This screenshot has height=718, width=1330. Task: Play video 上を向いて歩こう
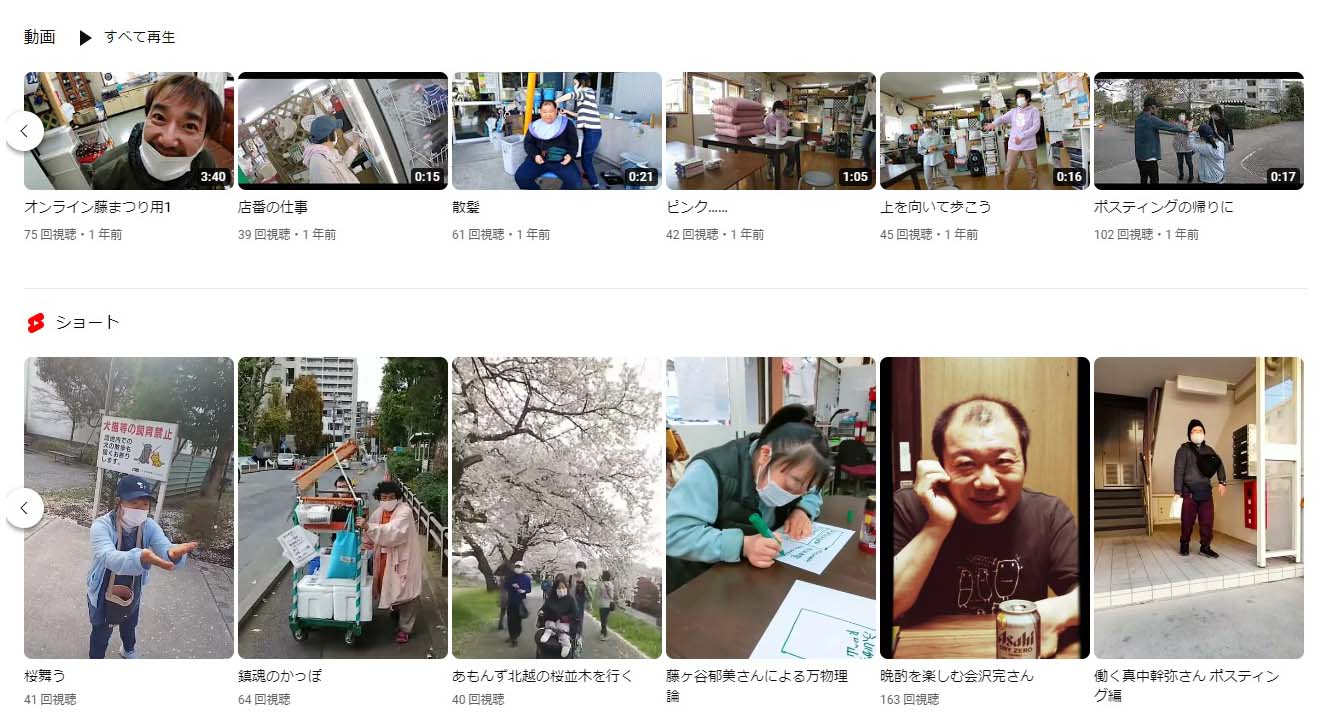985,131
